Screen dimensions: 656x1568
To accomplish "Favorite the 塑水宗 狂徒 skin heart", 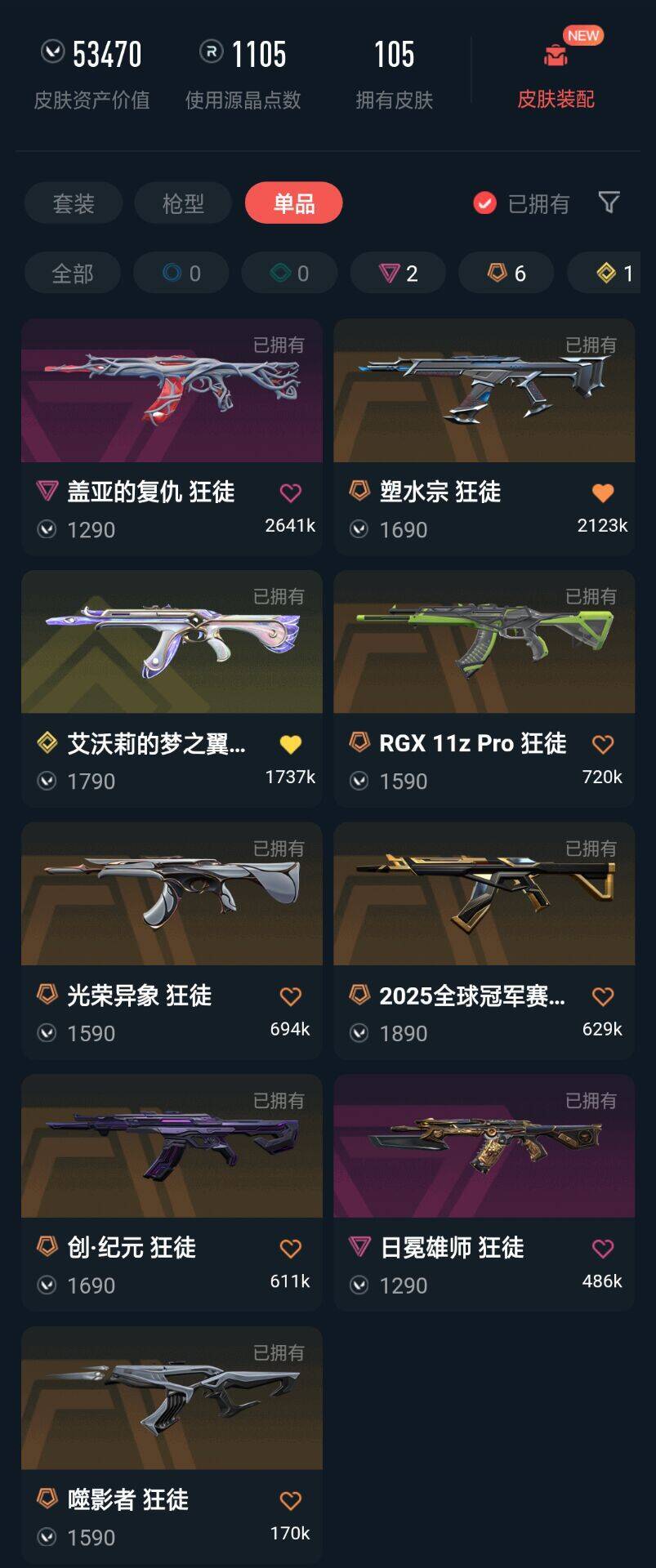I will [x=603, y=492].
